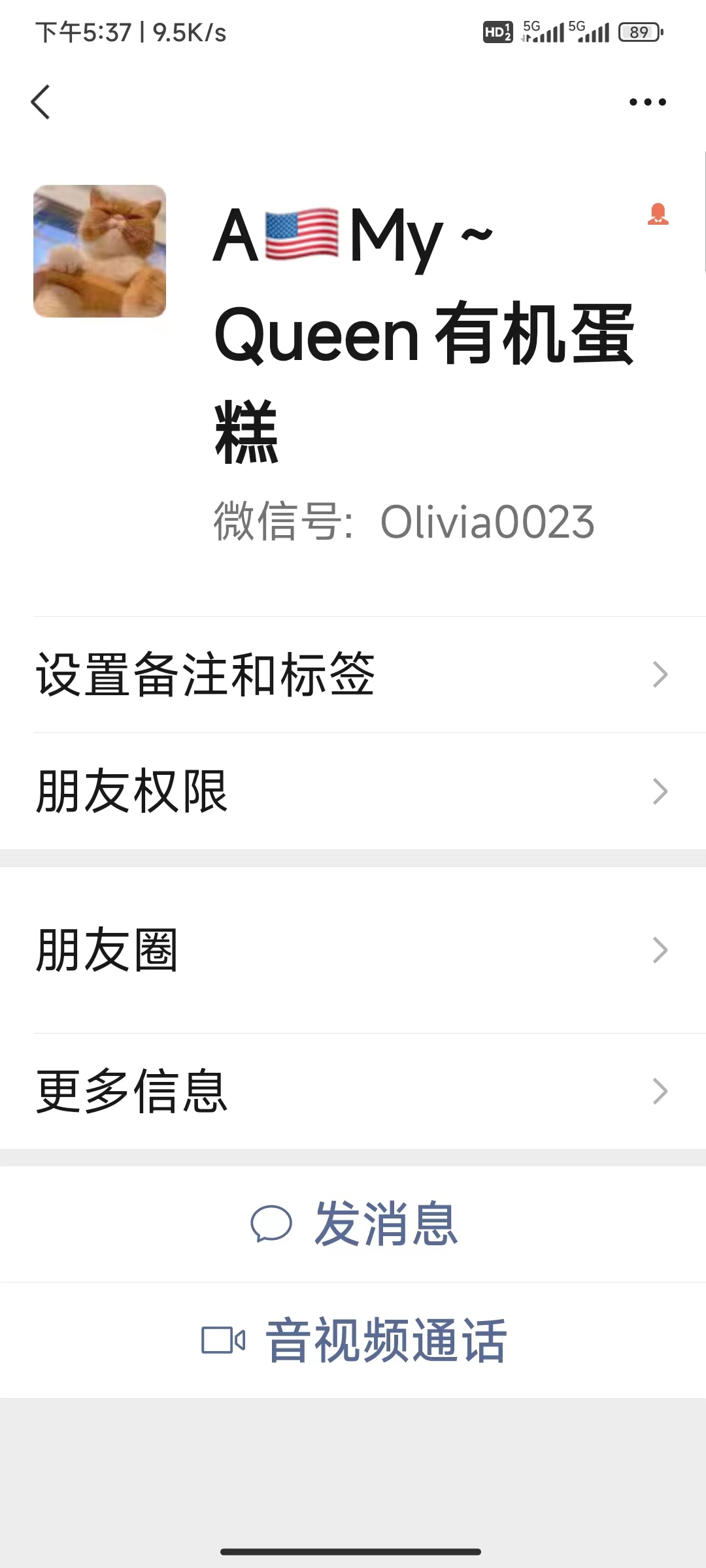The image size is (706, 1568).
Task: Open 更多信息 row
Action: pyautogui.click(x=353, y=1091)
